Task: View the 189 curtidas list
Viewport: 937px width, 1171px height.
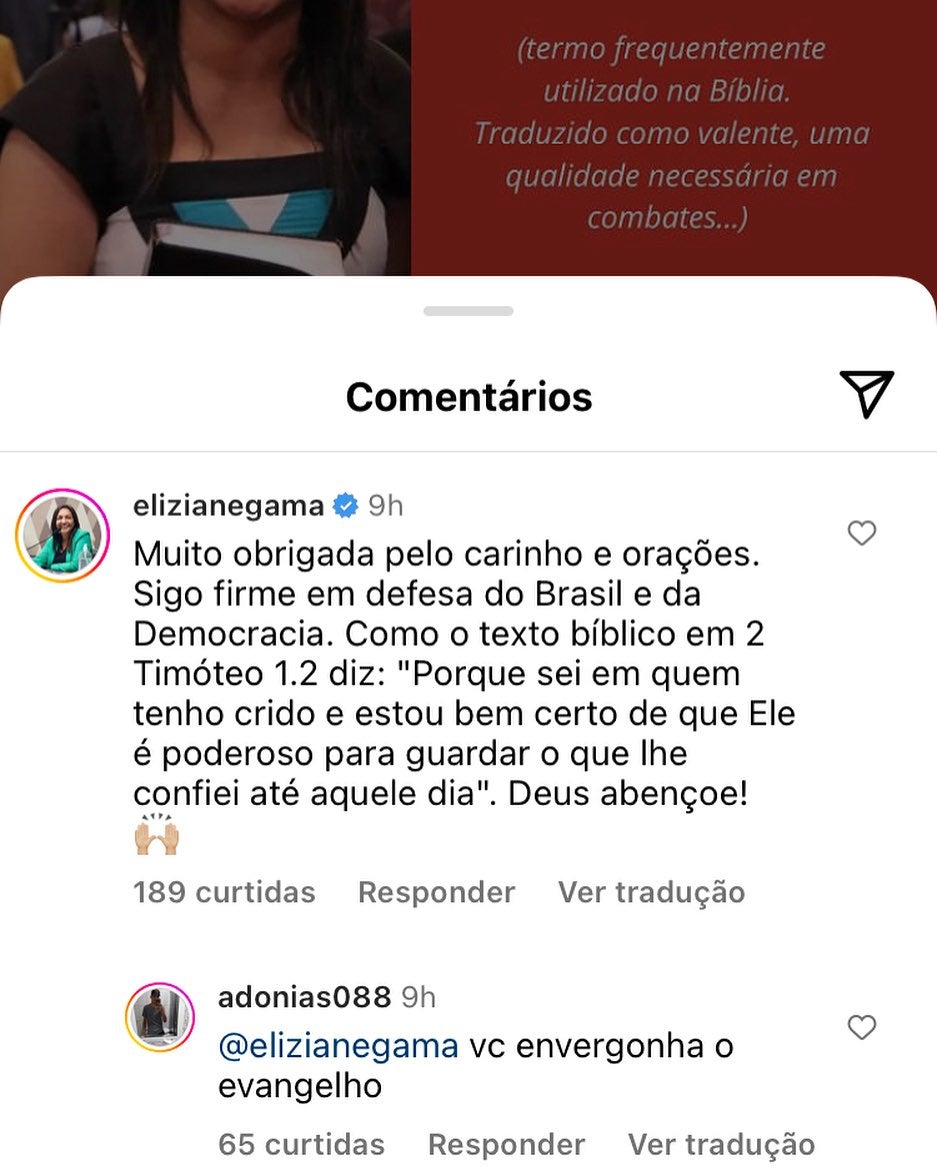Action: coord(224,891)
